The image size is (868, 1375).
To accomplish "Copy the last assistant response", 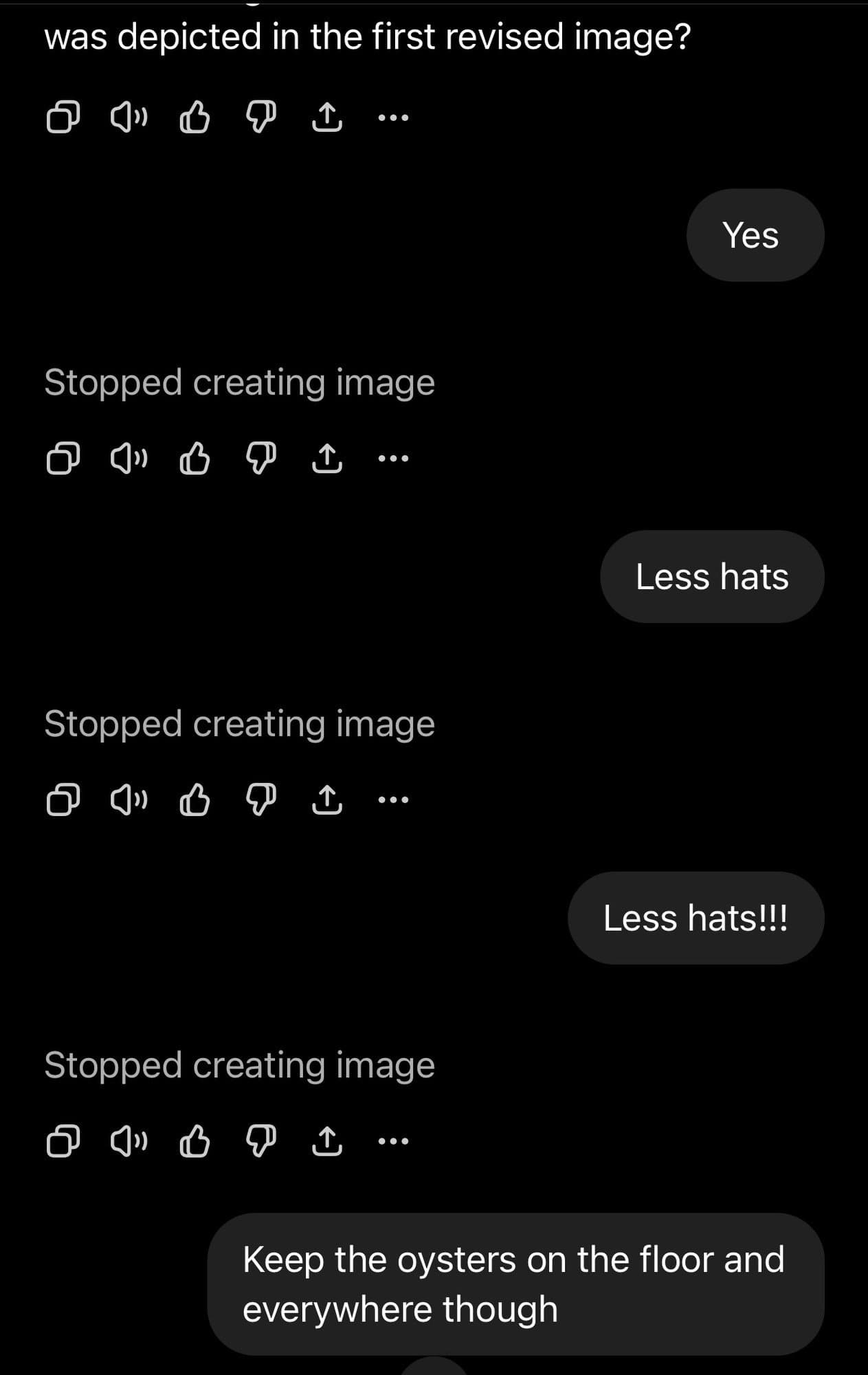I will 65,1141.
